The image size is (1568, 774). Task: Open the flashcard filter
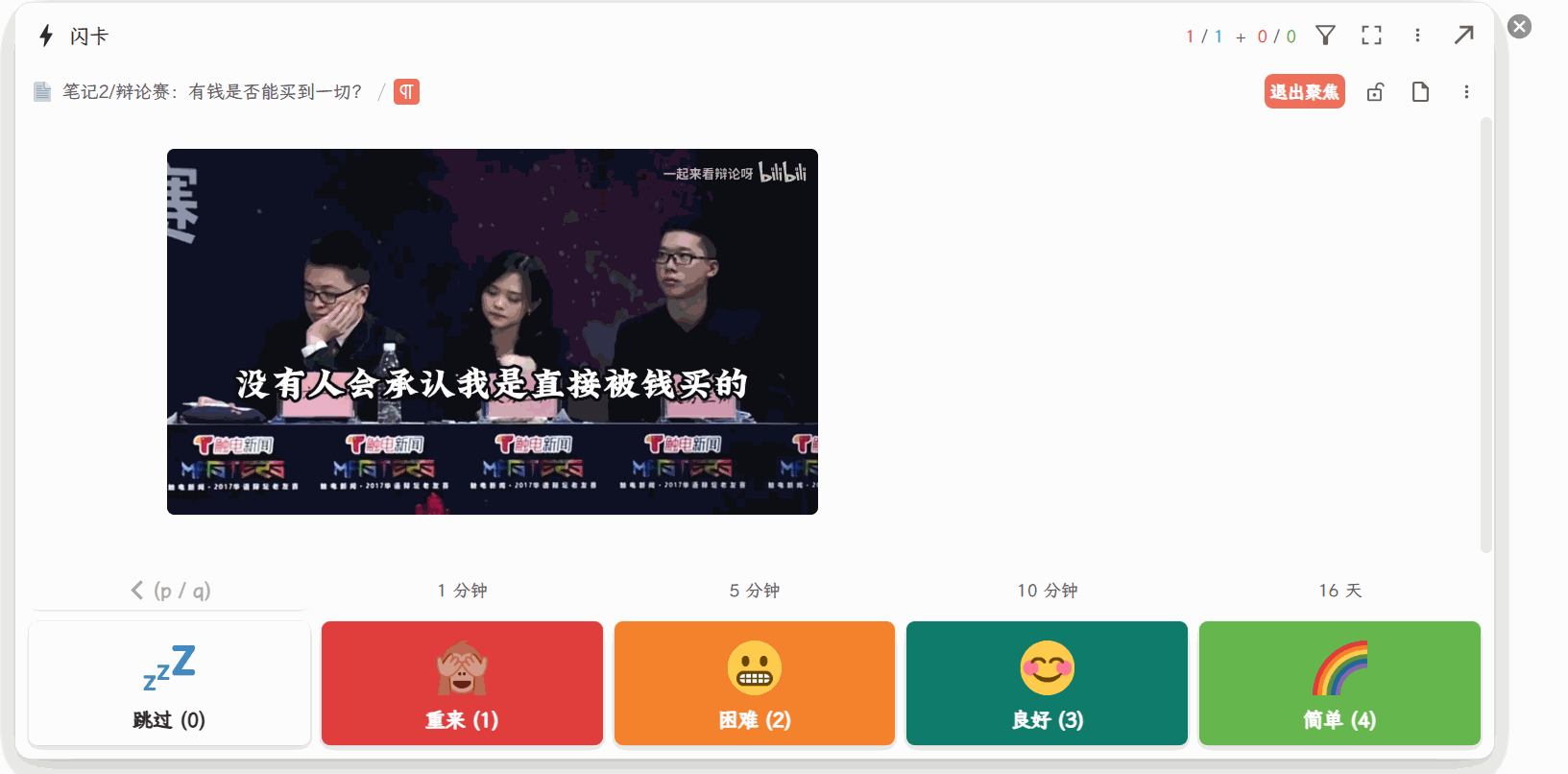[1325, 36]
